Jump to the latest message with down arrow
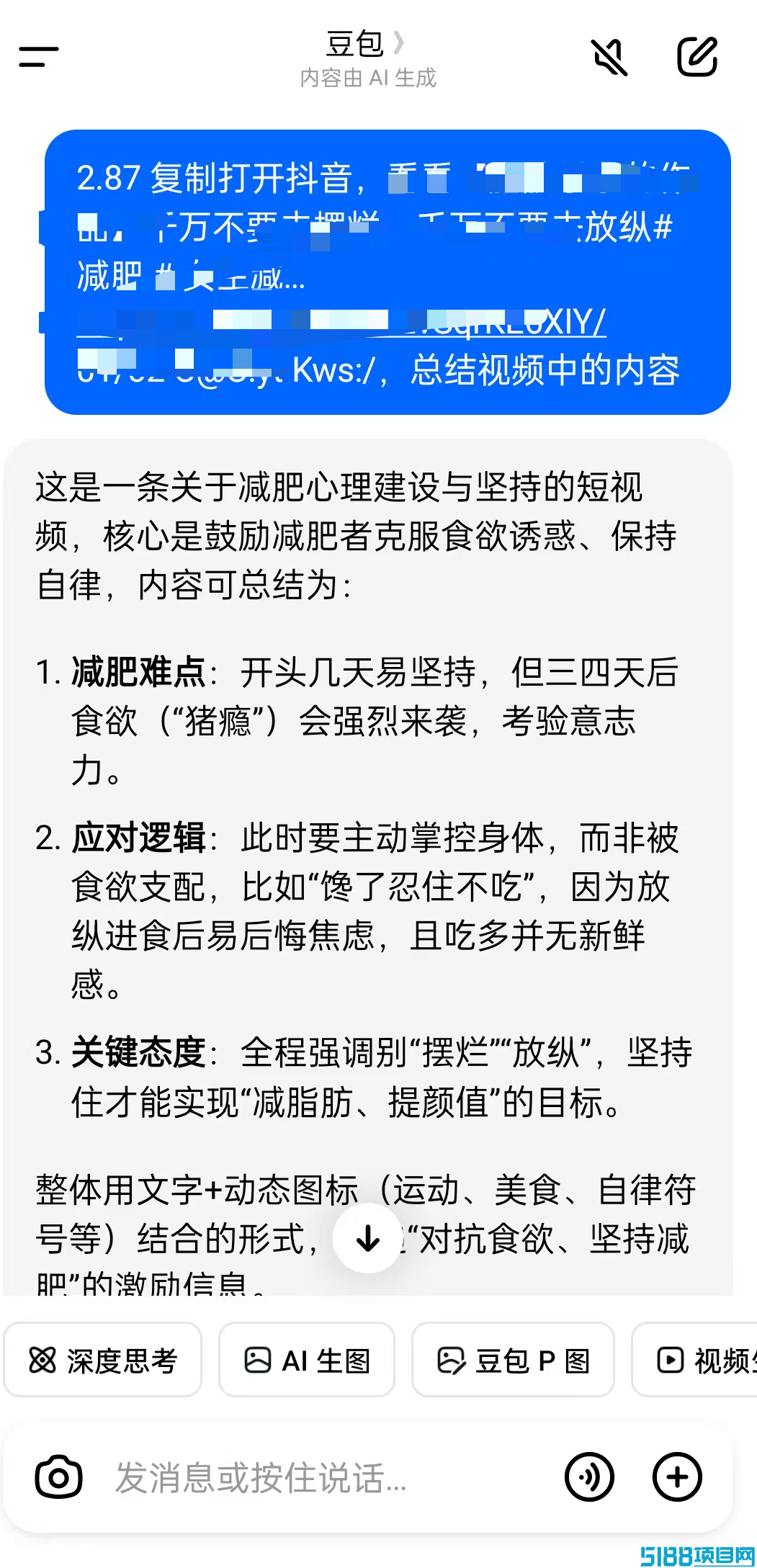The height and width of the screenshot is (1568, 757). coord(368,1237)
